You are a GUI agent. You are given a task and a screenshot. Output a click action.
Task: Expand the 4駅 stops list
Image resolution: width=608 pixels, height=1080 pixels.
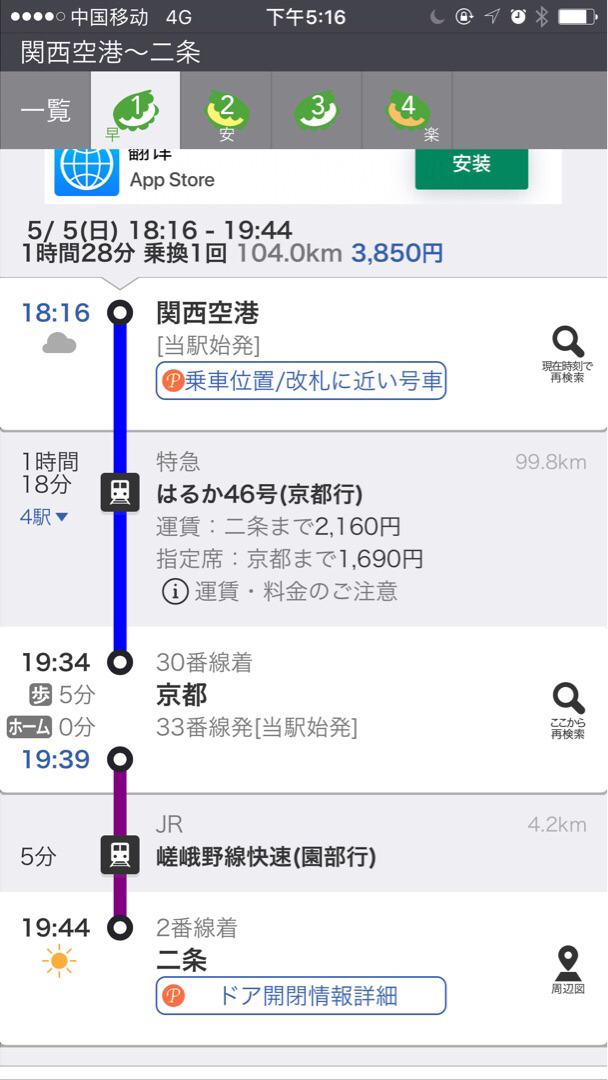click(x=45, y=517)
